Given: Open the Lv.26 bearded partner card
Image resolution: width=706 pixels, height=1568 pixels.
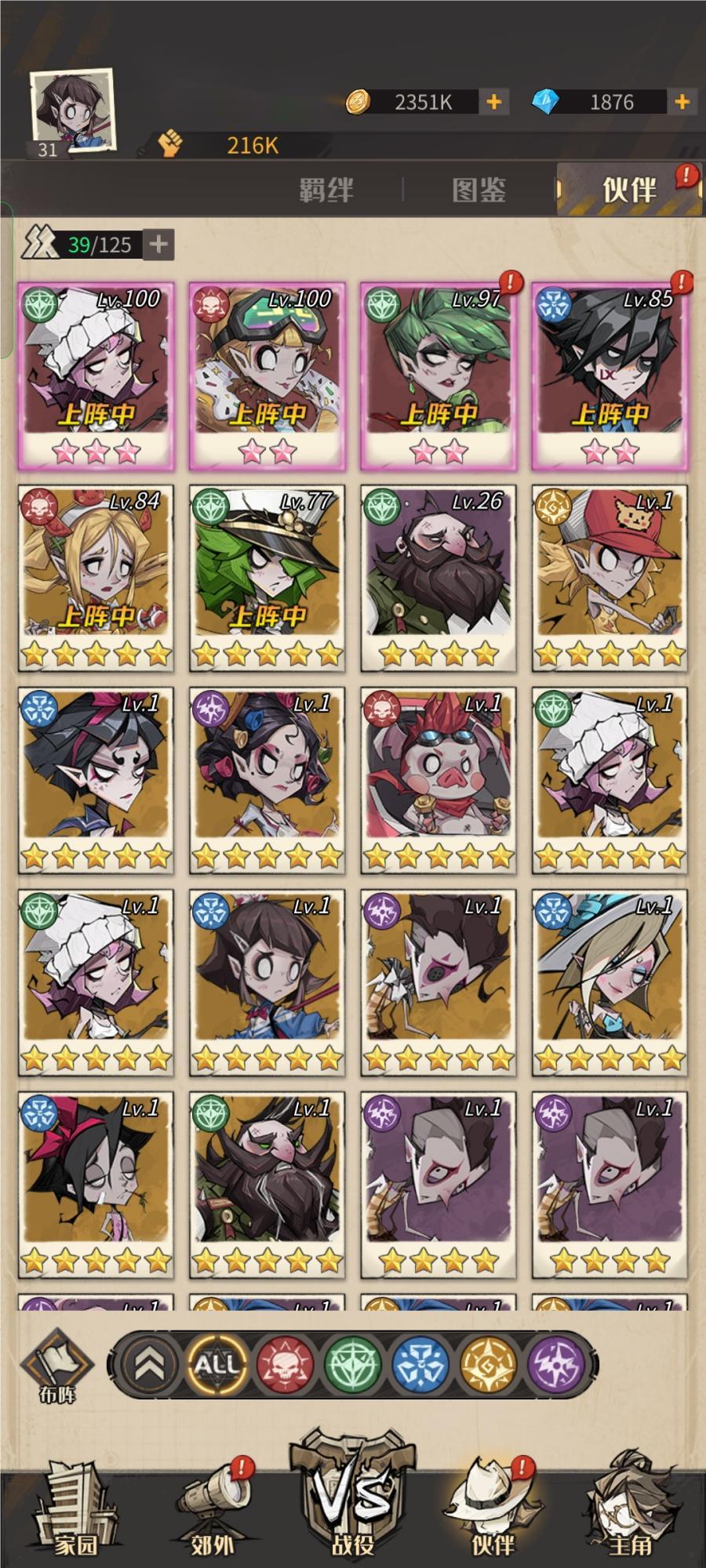Looking at the screenshot, I should [x=438, y=579].
